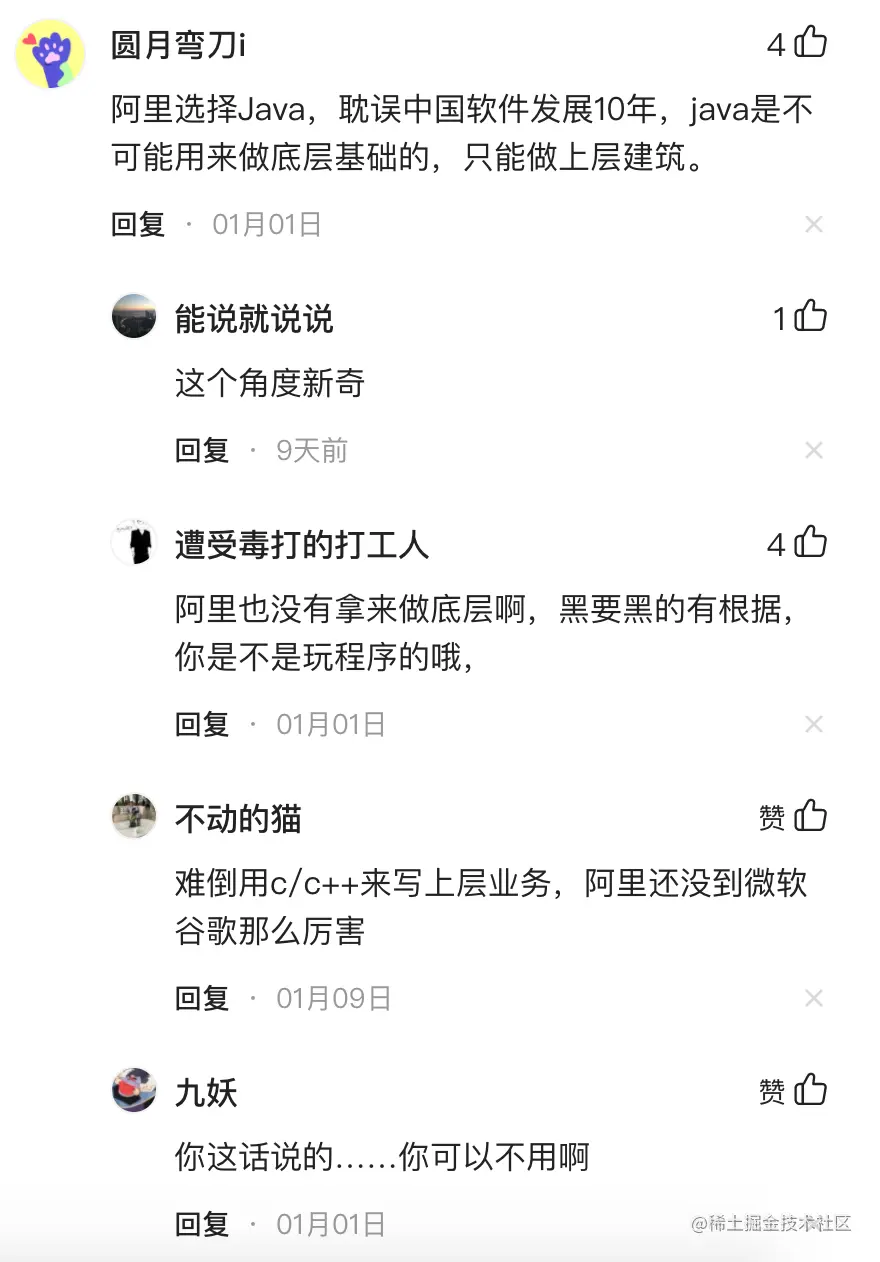Dismiss 遭受毒打的打工人's reply
880x1262 pixels.
814,724
